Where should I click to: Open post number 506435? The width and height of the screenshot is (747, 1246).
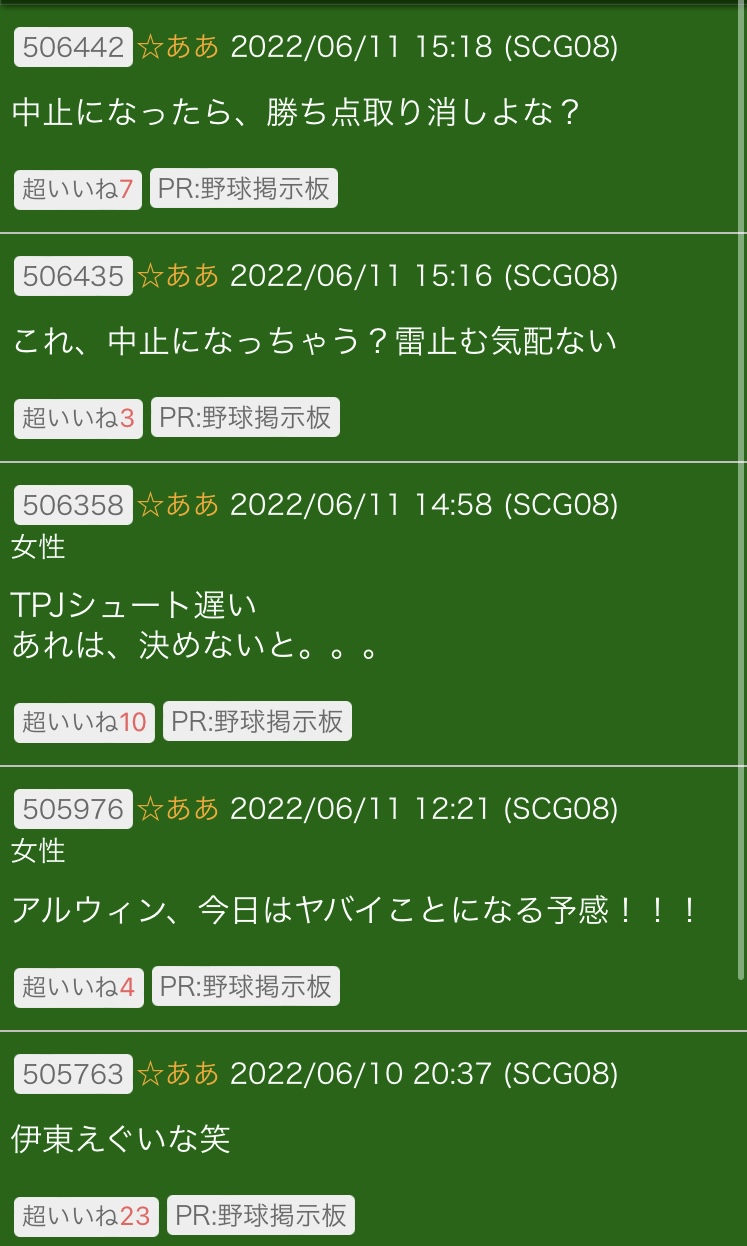pyautogui.click(x=73, y=276)
